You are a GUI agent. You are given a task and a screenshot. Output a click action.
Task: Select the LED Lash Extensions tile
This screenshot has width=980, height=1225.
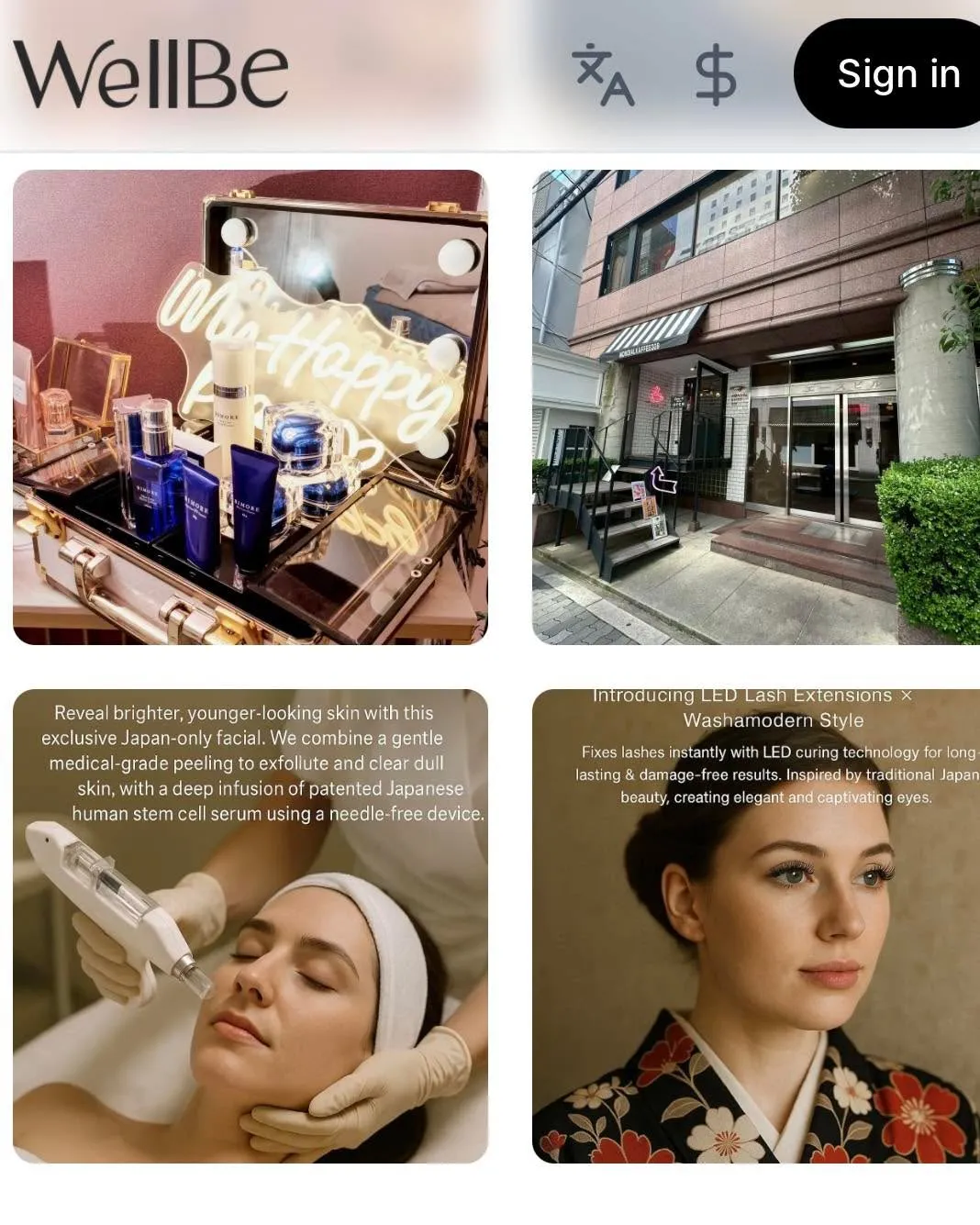click(755, 926)
